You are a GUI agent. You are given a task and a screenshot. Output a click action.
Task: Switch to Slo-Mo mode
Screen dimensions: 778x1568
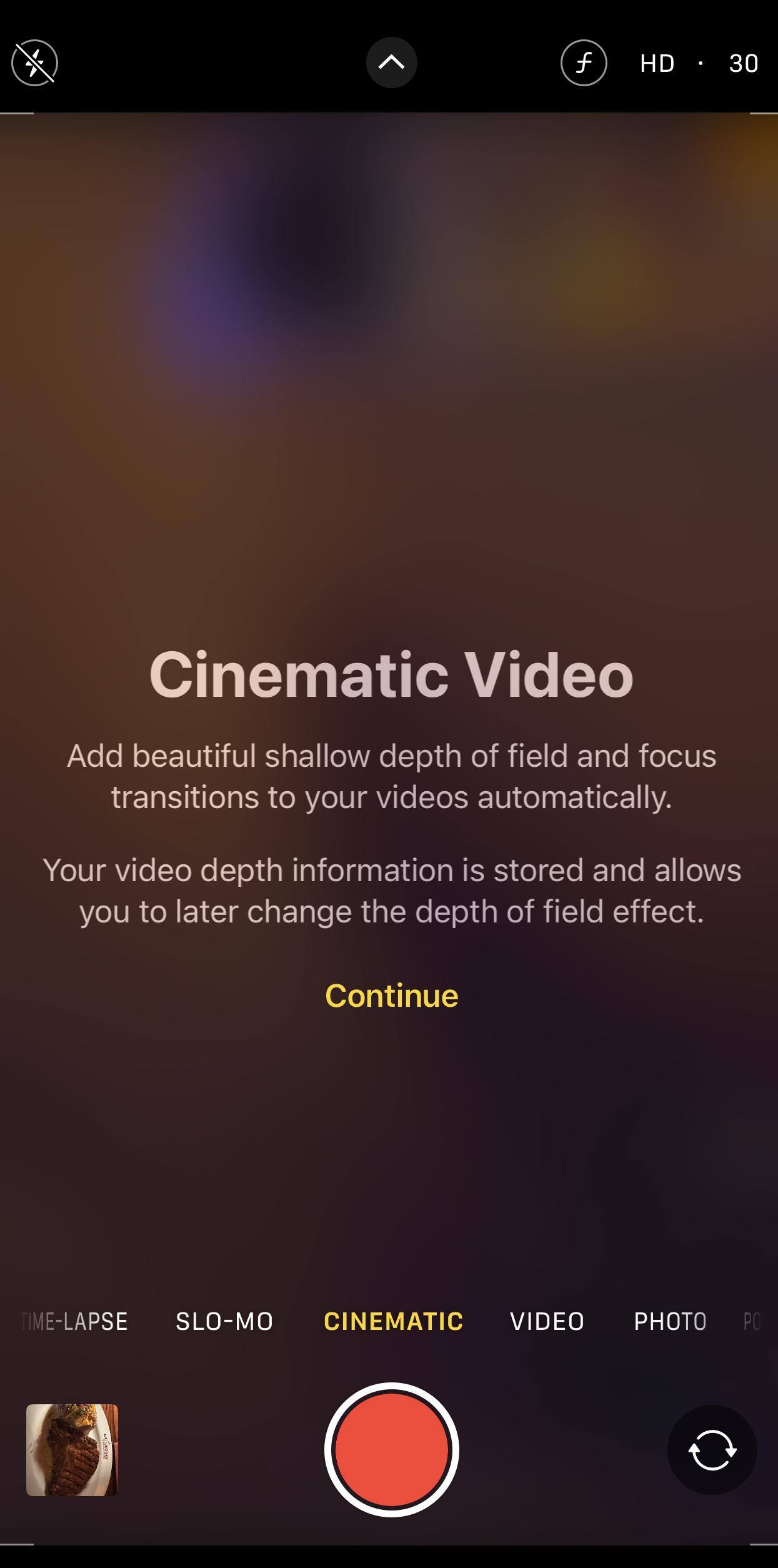[x=224, y=1322]
